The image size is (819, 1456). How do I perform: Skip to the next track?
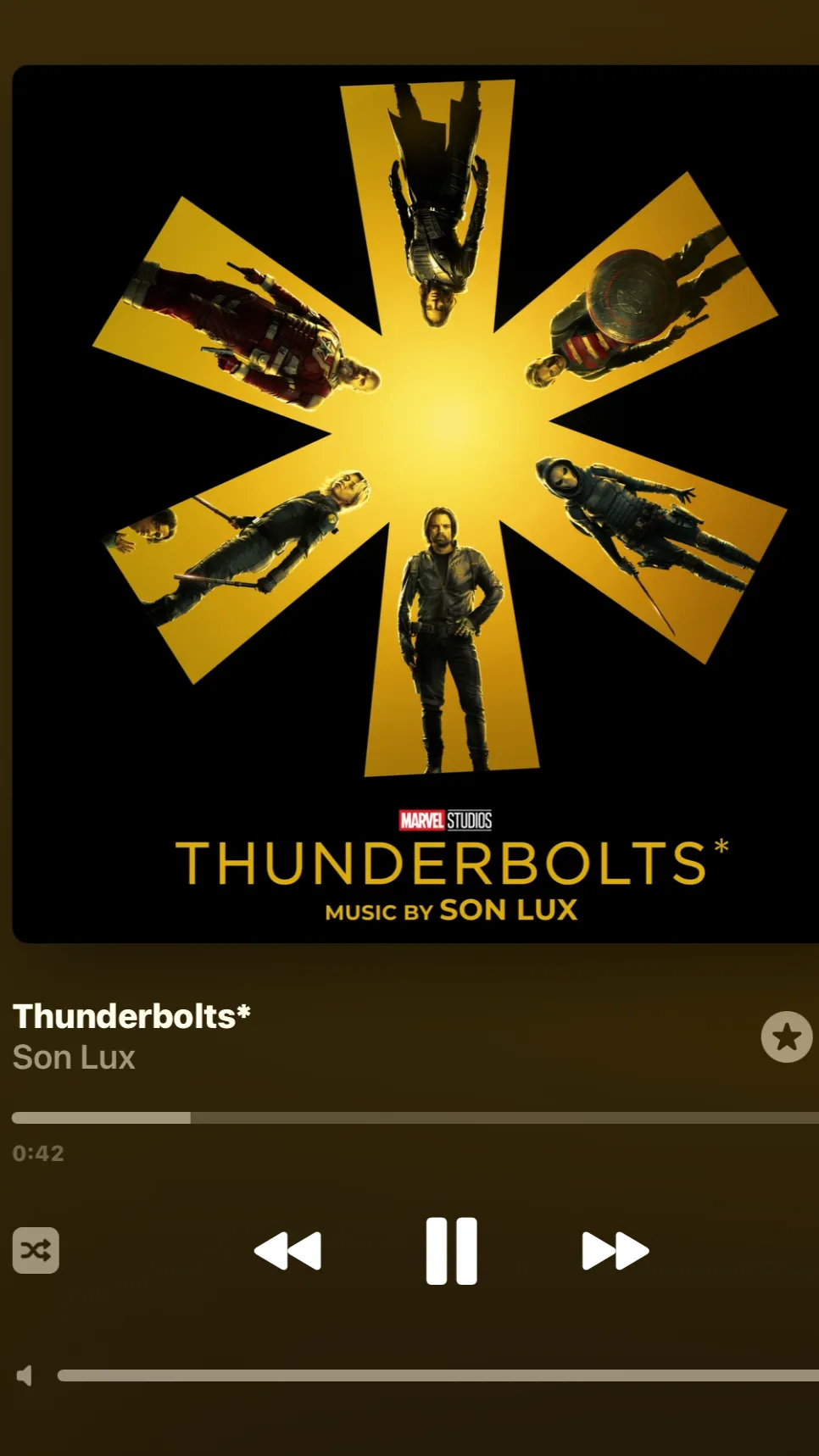615,1251
